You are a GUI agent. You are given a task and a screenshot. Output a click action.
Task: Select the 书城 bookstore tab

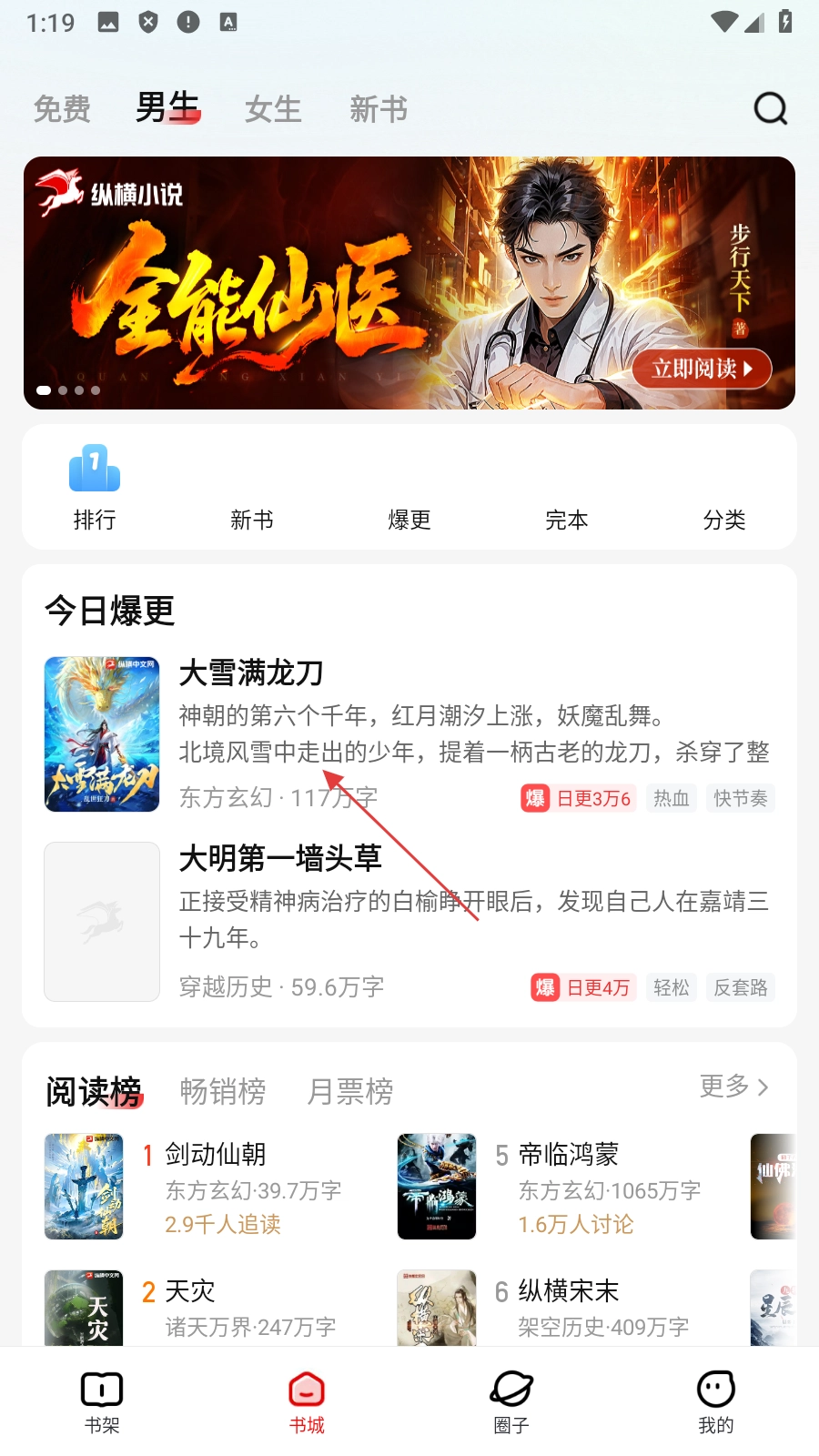307,1401
